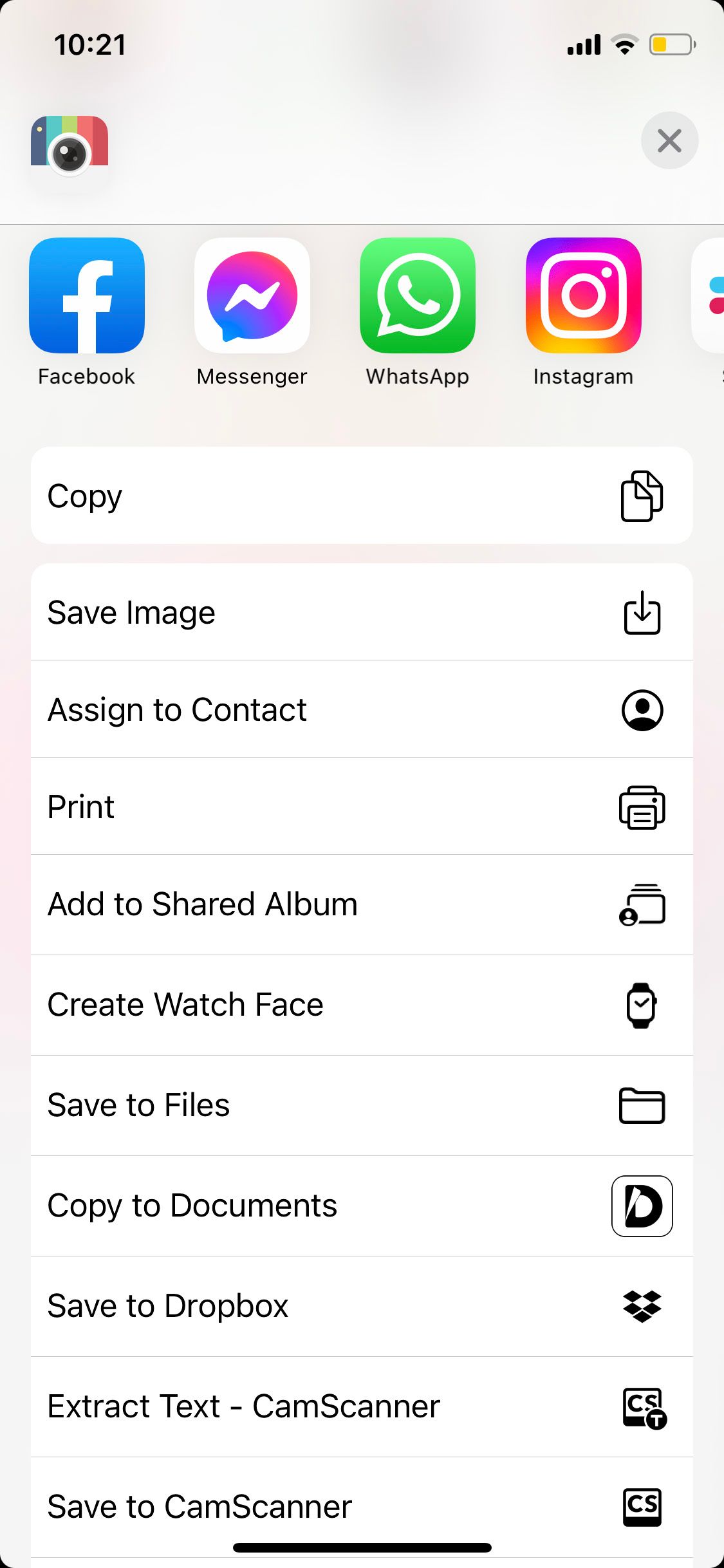Tap Save to CamScanner

tap(362, 1507)
